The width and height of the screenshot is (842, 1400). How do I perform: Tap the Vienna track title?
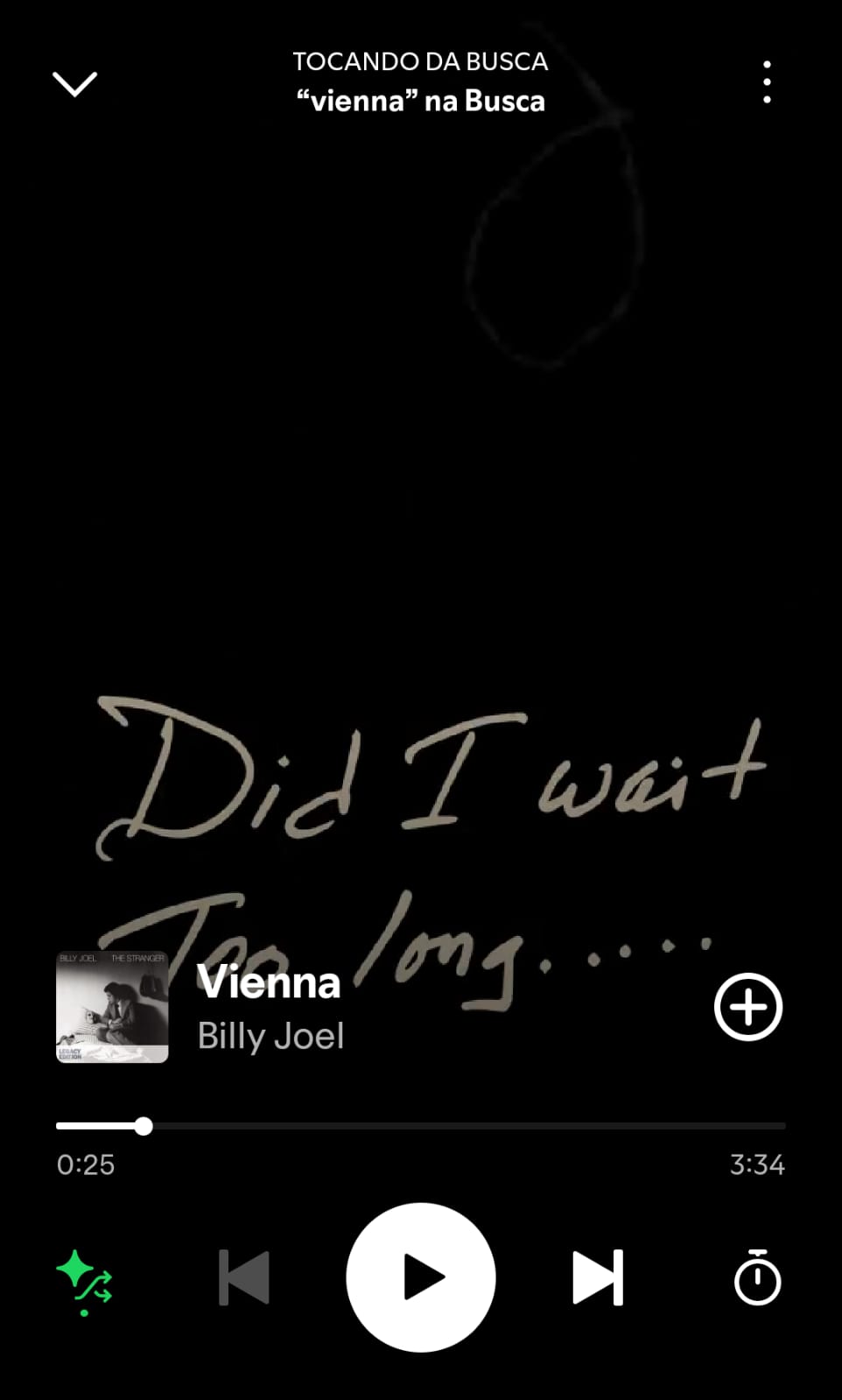(x=270, y=982)
